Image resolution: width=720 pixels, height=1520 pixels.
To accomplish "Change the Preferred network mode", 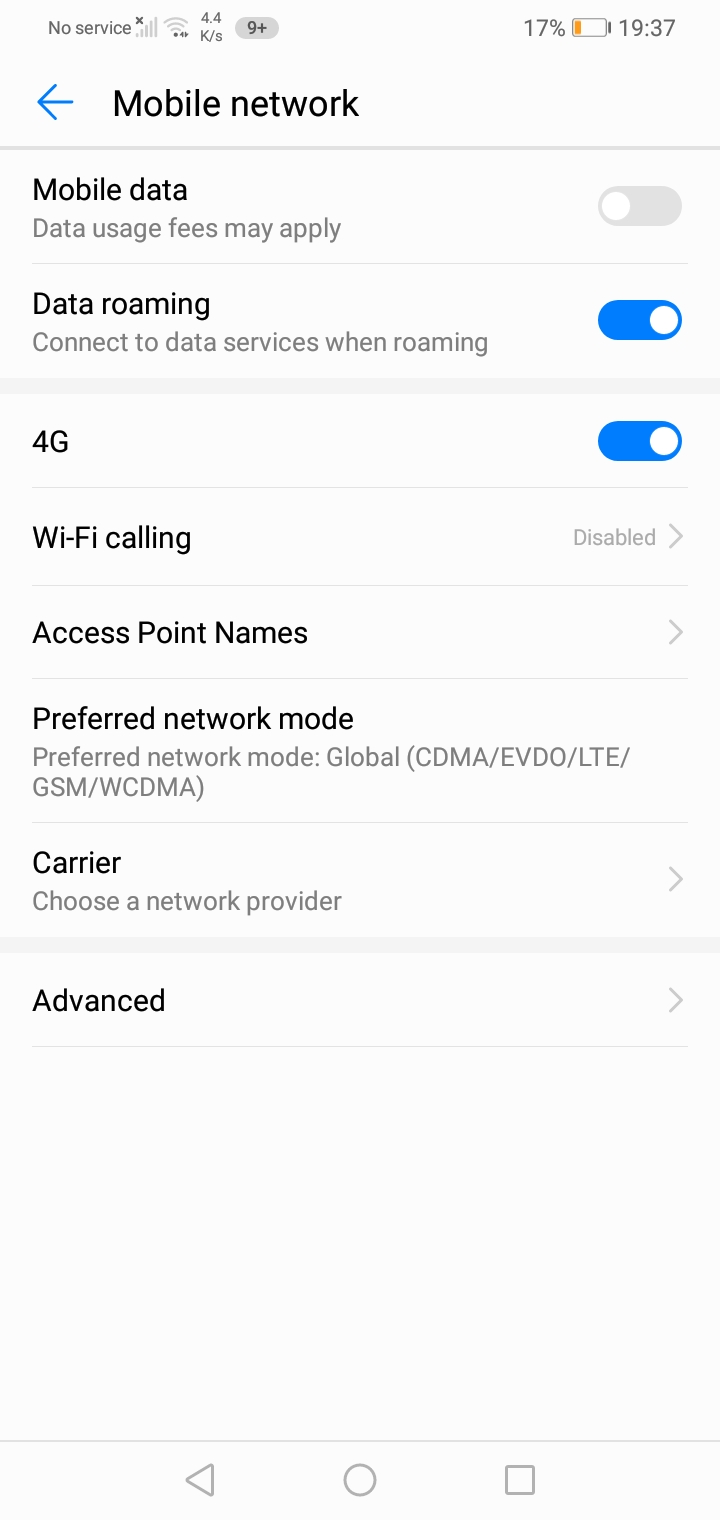I will (360, 751).
